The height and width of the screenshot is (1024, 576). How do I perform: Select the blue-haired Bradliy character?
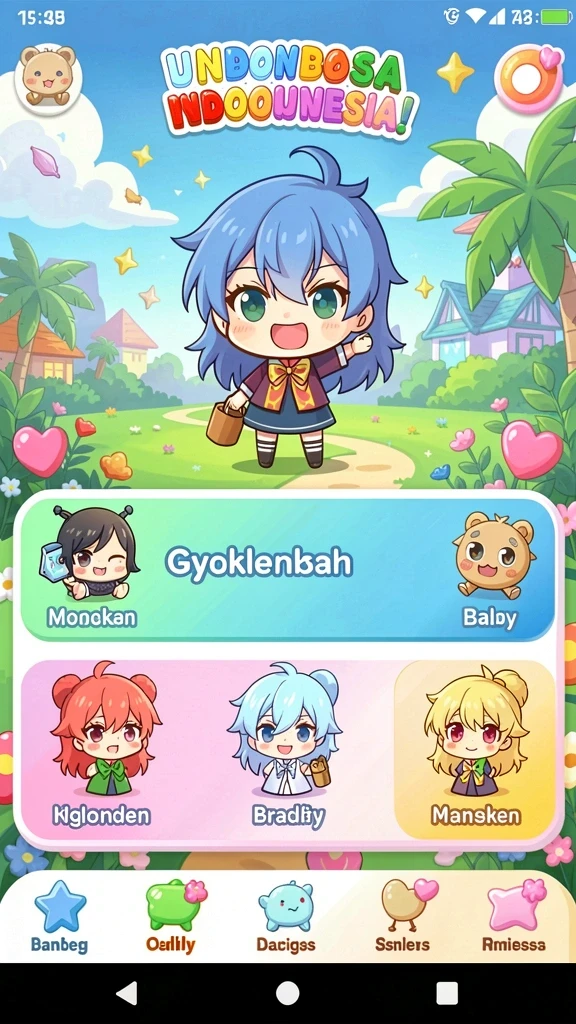click(x=287, y=744)
